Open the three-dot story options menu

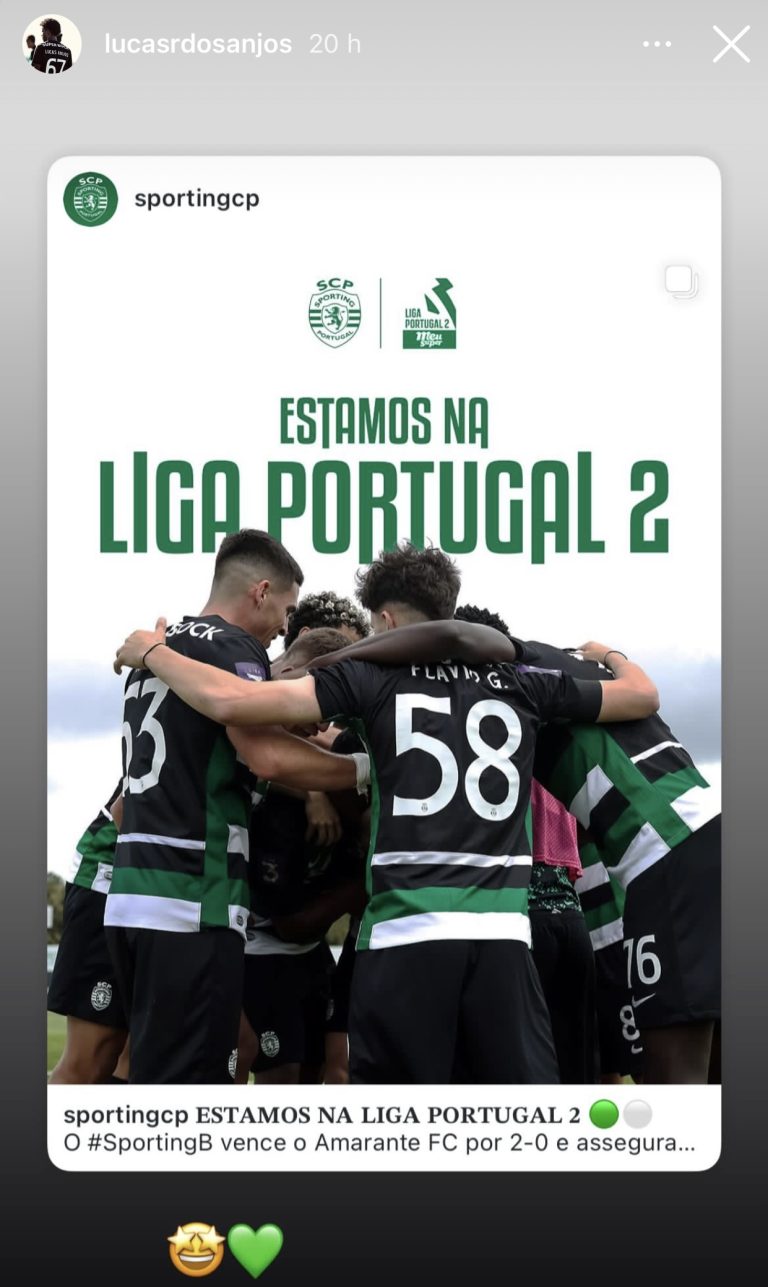657,45
